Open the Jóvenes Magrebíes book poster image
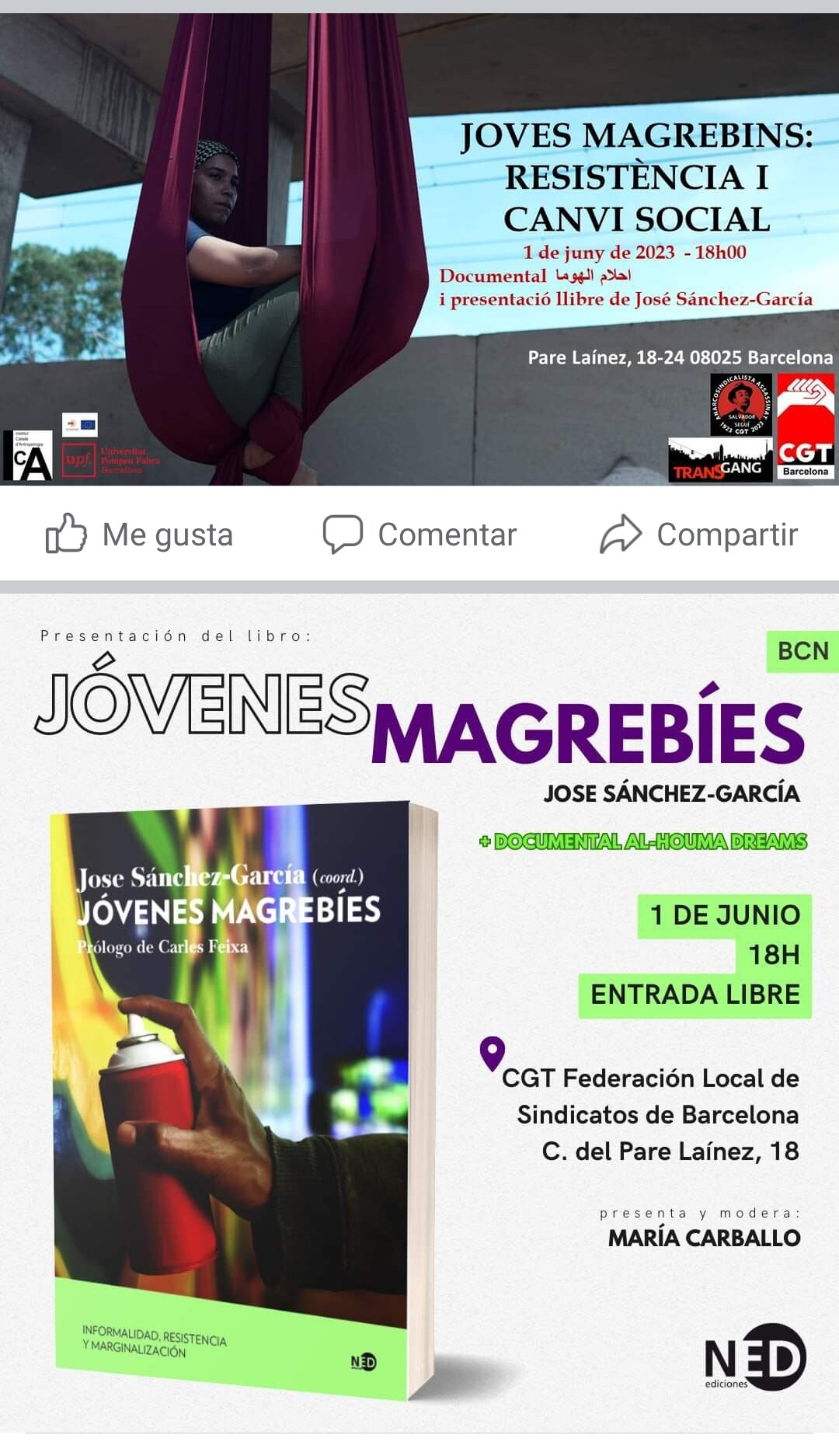Image resolution: width=839 pixels, height=1456 pixels. pyautogui.click(x=419, y=1010)
